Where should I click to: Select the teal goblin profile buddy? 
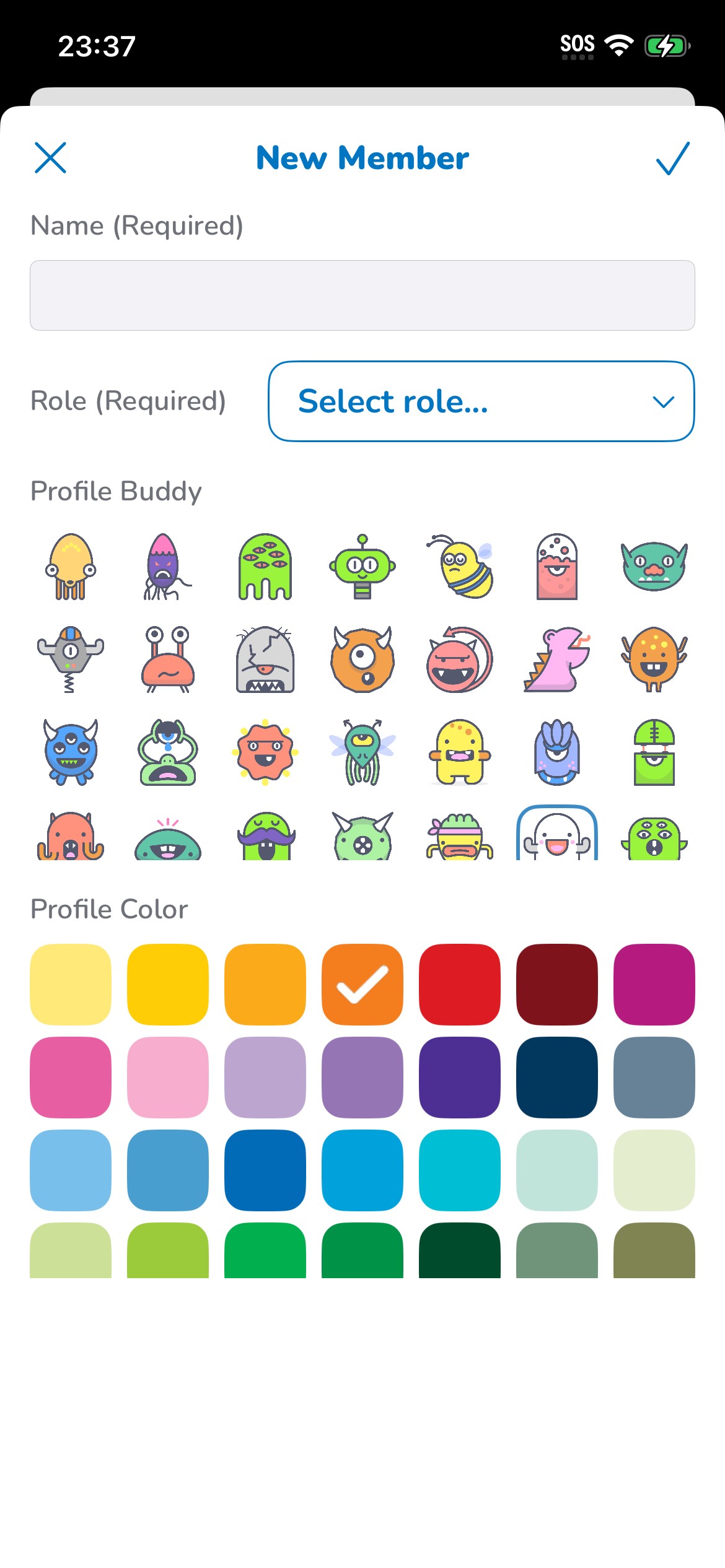654,567
